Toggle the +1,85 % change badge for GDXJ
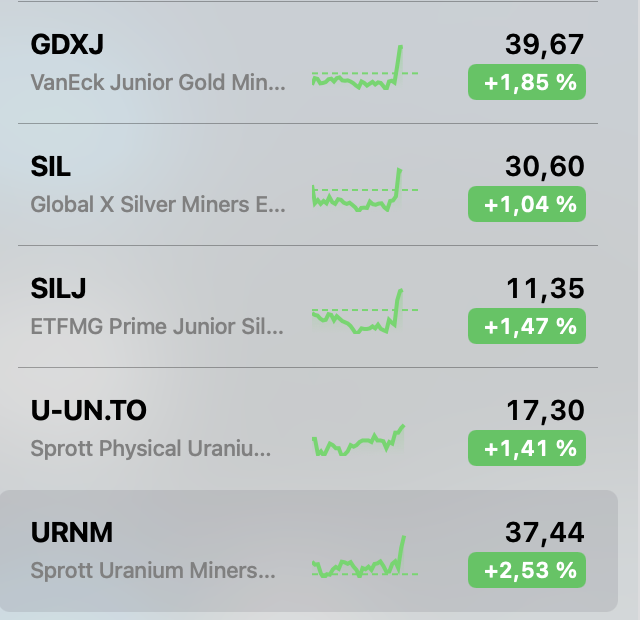The image size is (640, 620). coord(527,83)
